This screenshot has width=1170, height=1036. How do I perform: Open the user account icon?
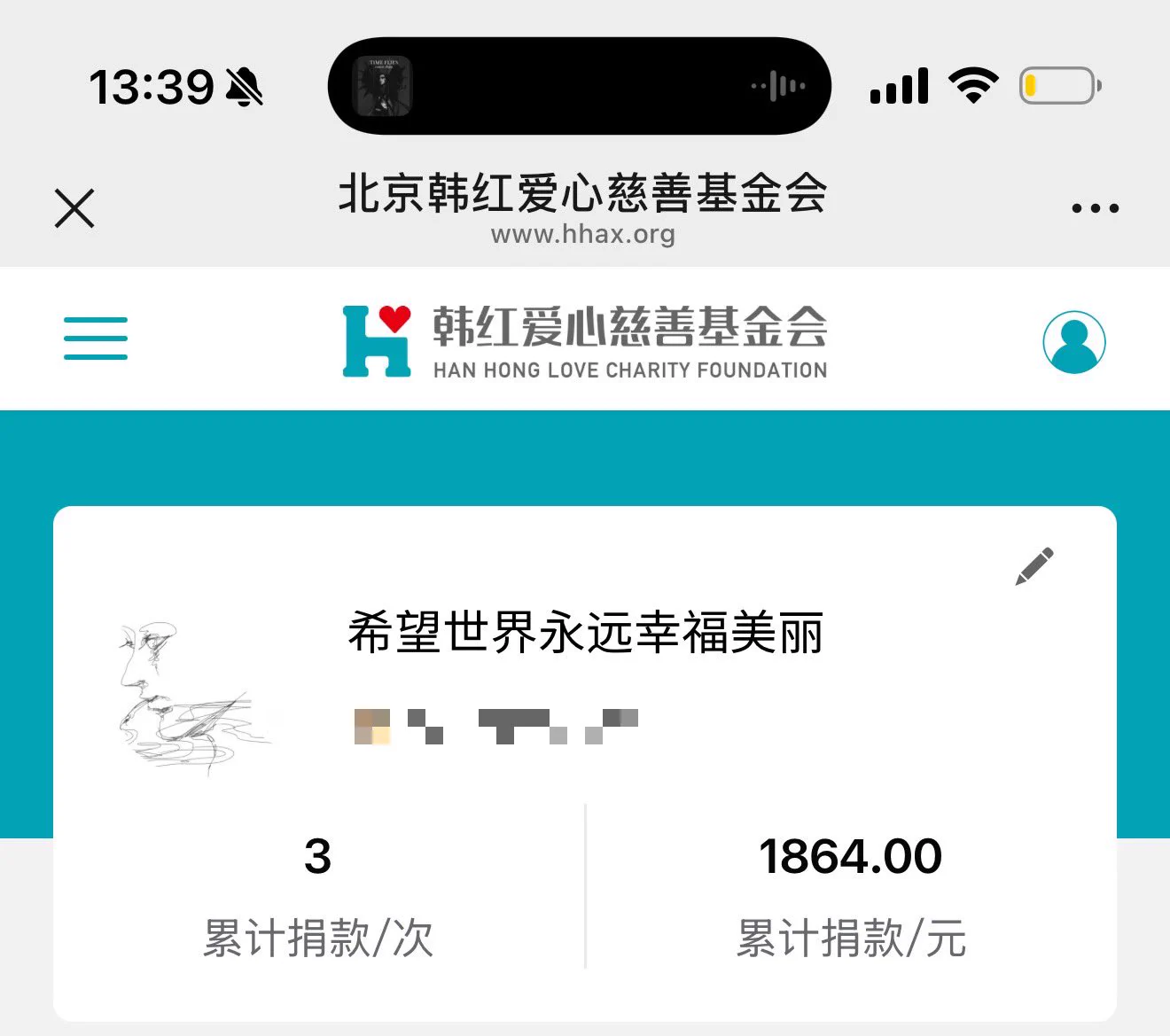click(x=1073, y=341)
